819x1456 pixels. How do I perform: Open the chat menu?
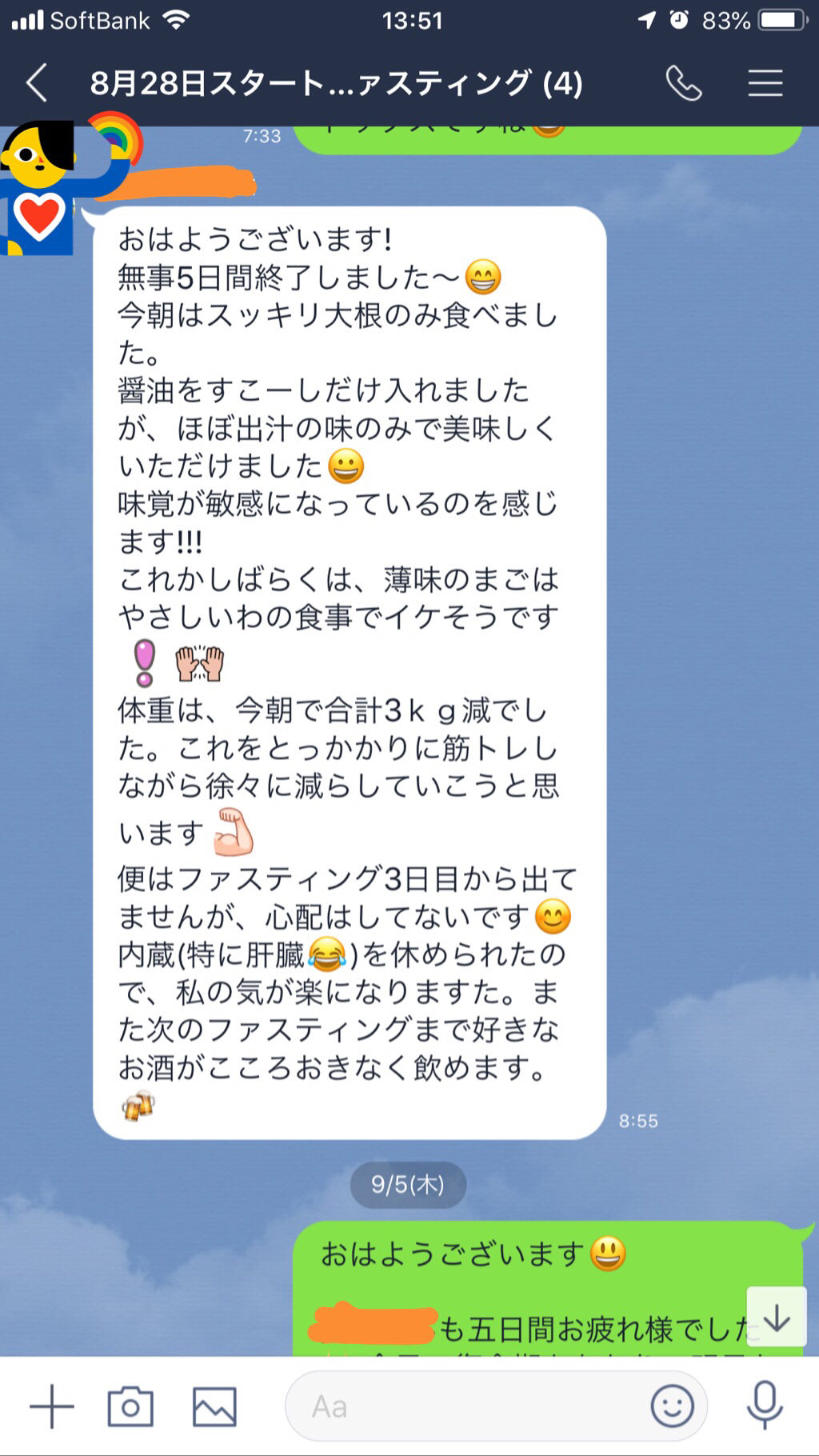(765, 83)
